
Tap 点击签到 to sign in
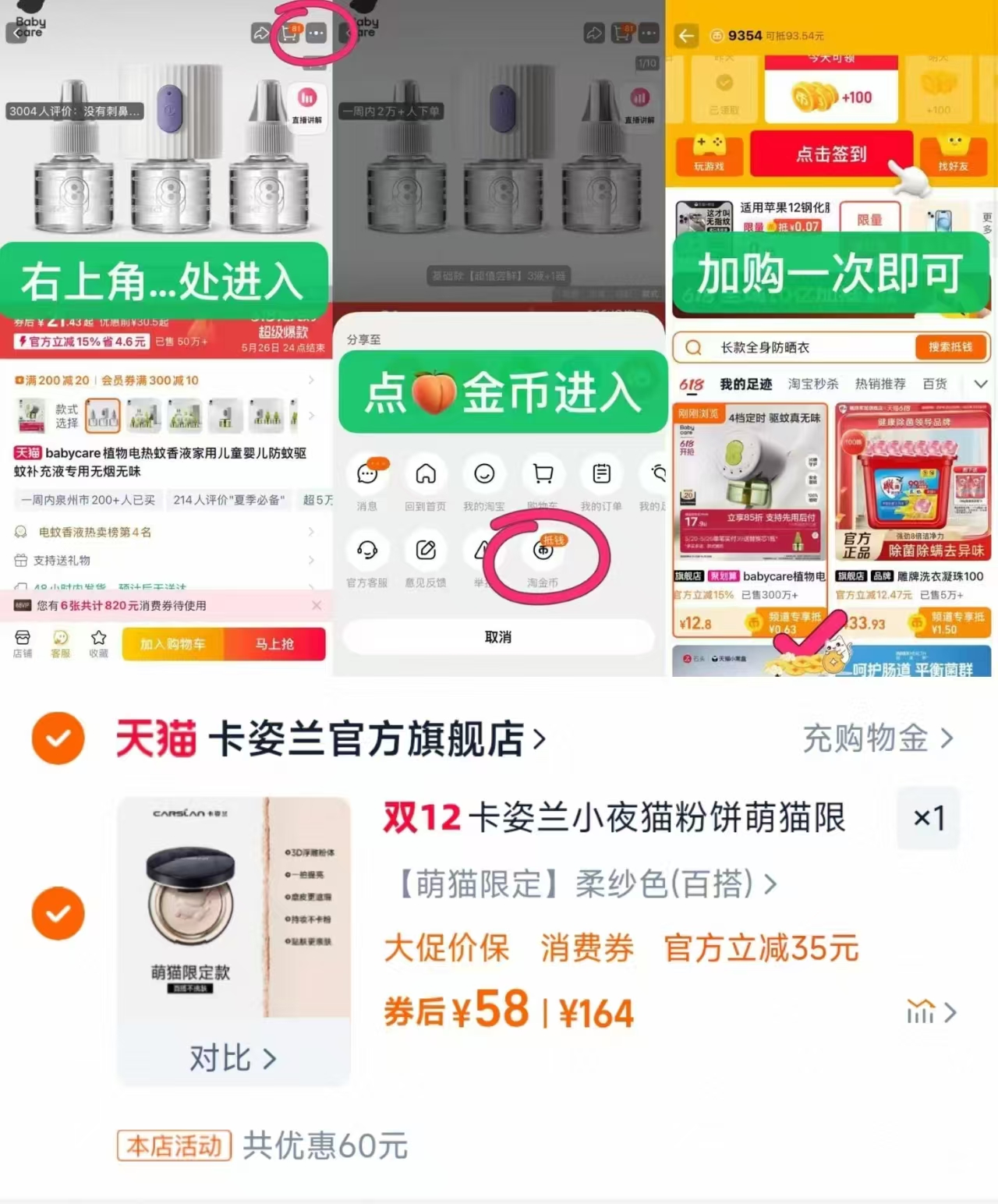coord(831,154)
